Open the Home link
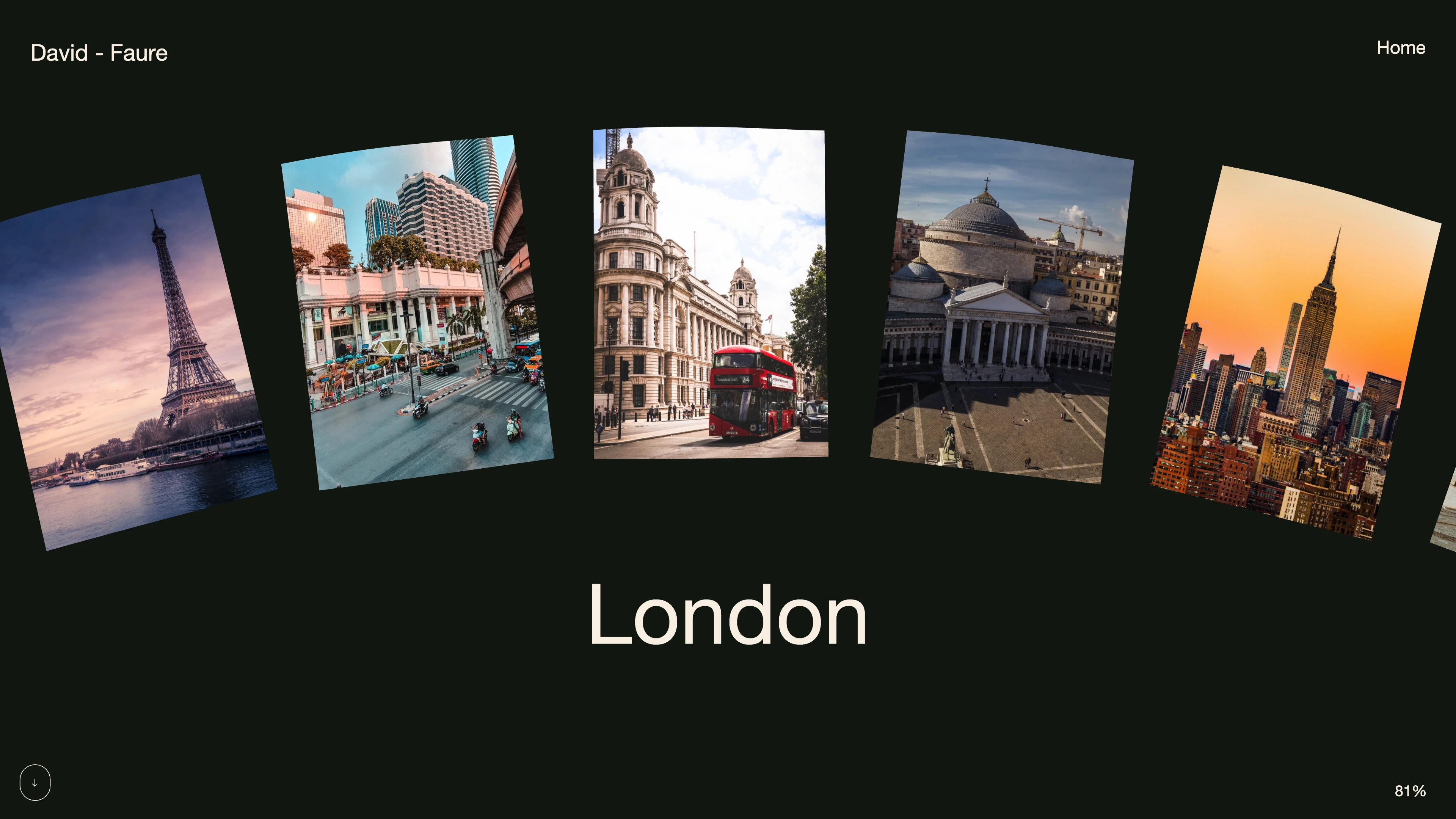Screen dimensions: 1456x819 click(1400, 48)
